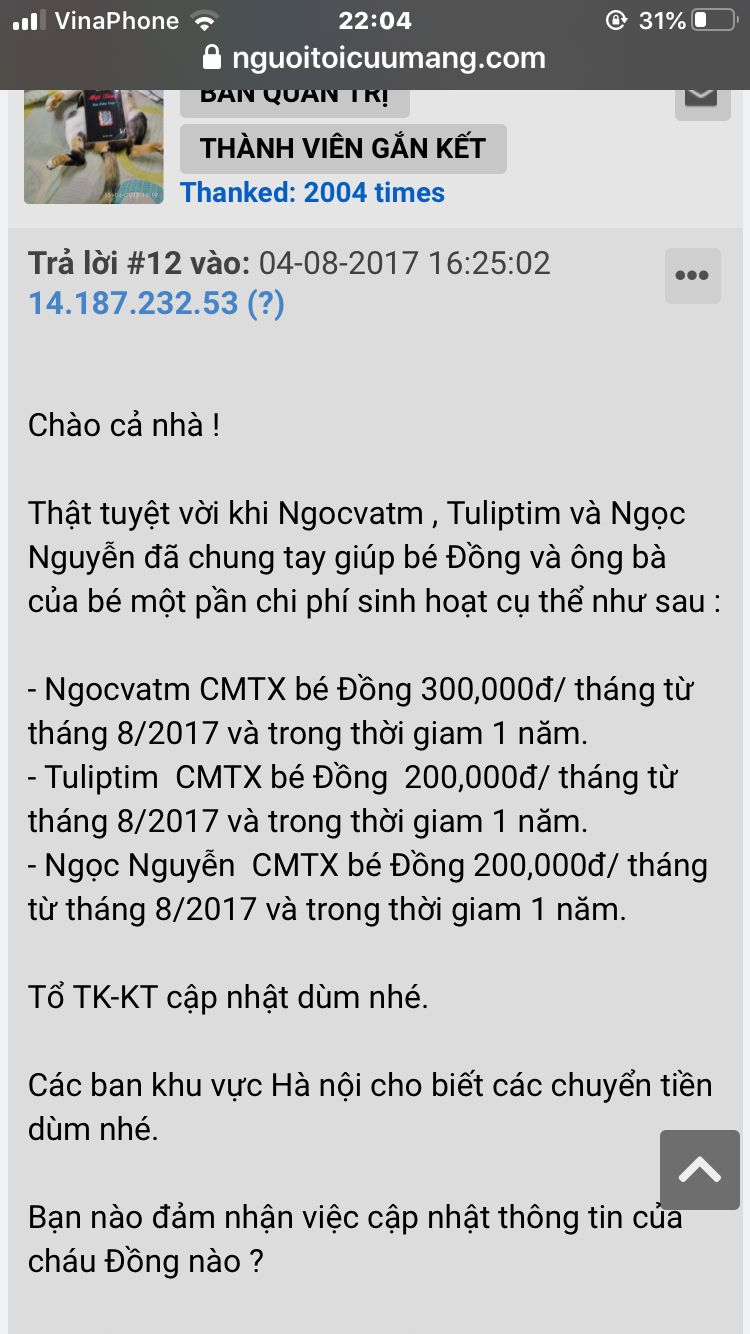Tap the THÀNH VIÊN GẮN KẾT badge
This screenshot has height=1334, width=750.
(x=343, y=149)
